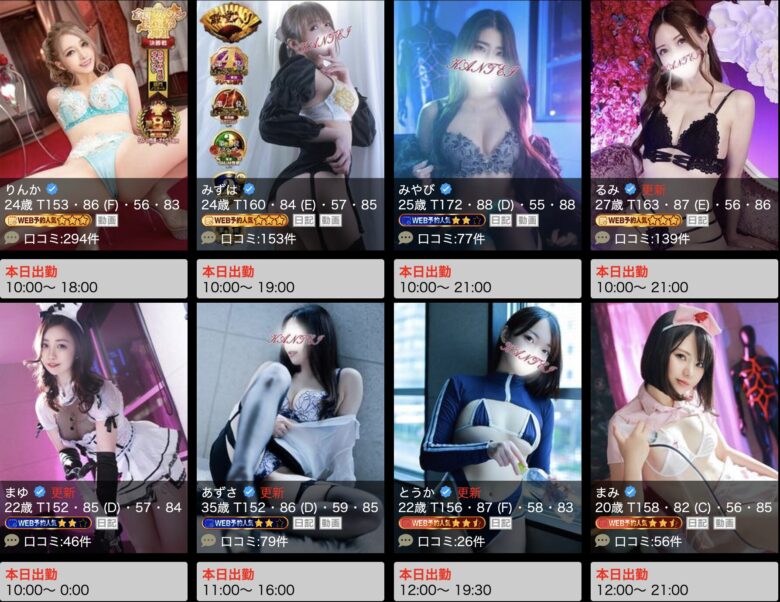Image resolution: width=780 pixels, height=602 pixels.
Task: View あずさ's 79 reviews
Action: [254, 542]
